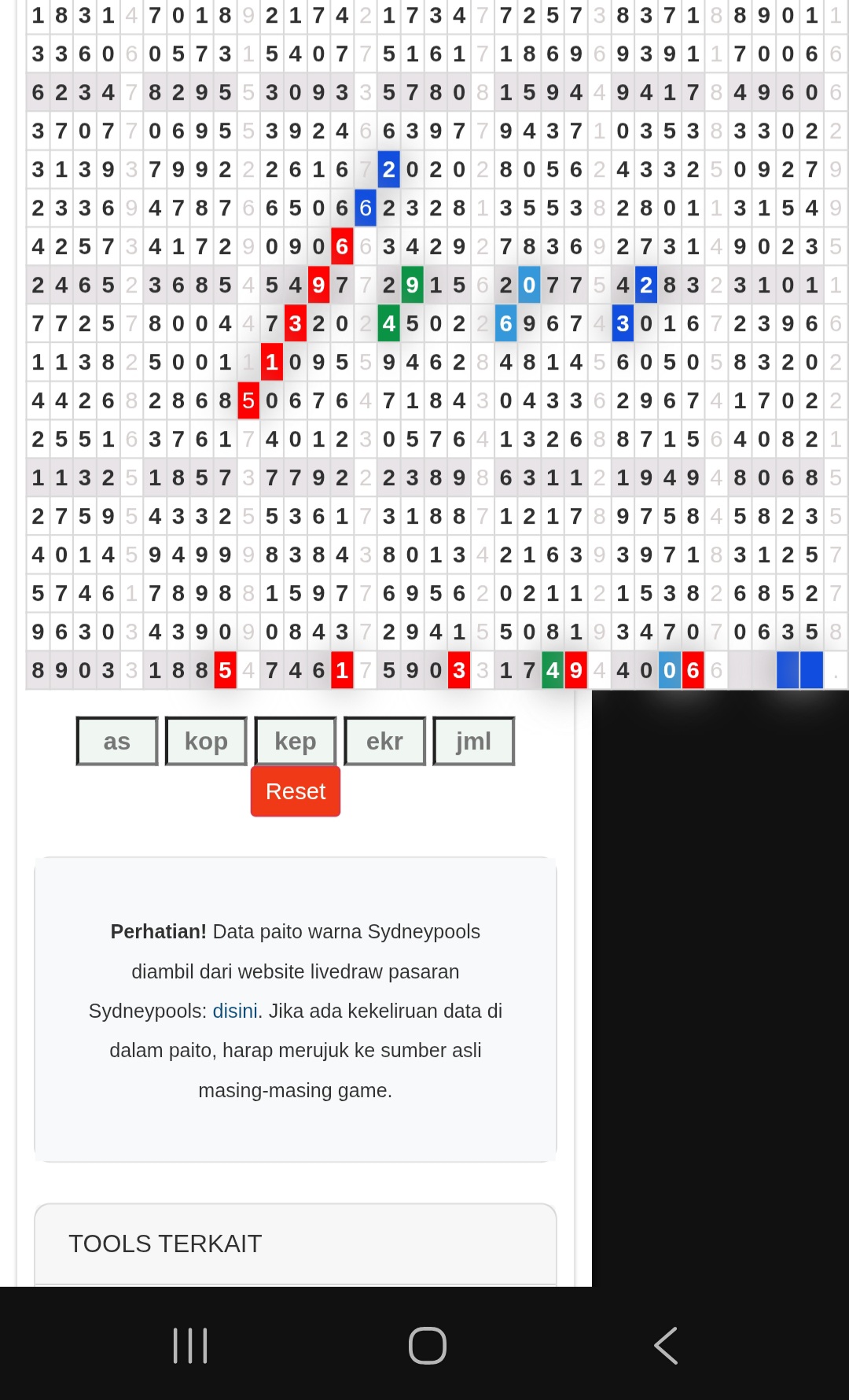Open the 'disini' livedraw link
849x1400 pixels.
tap(235, 1011)
